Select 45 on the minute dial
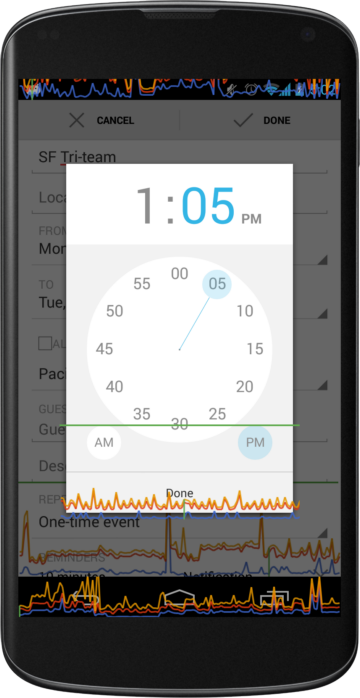 105,349
